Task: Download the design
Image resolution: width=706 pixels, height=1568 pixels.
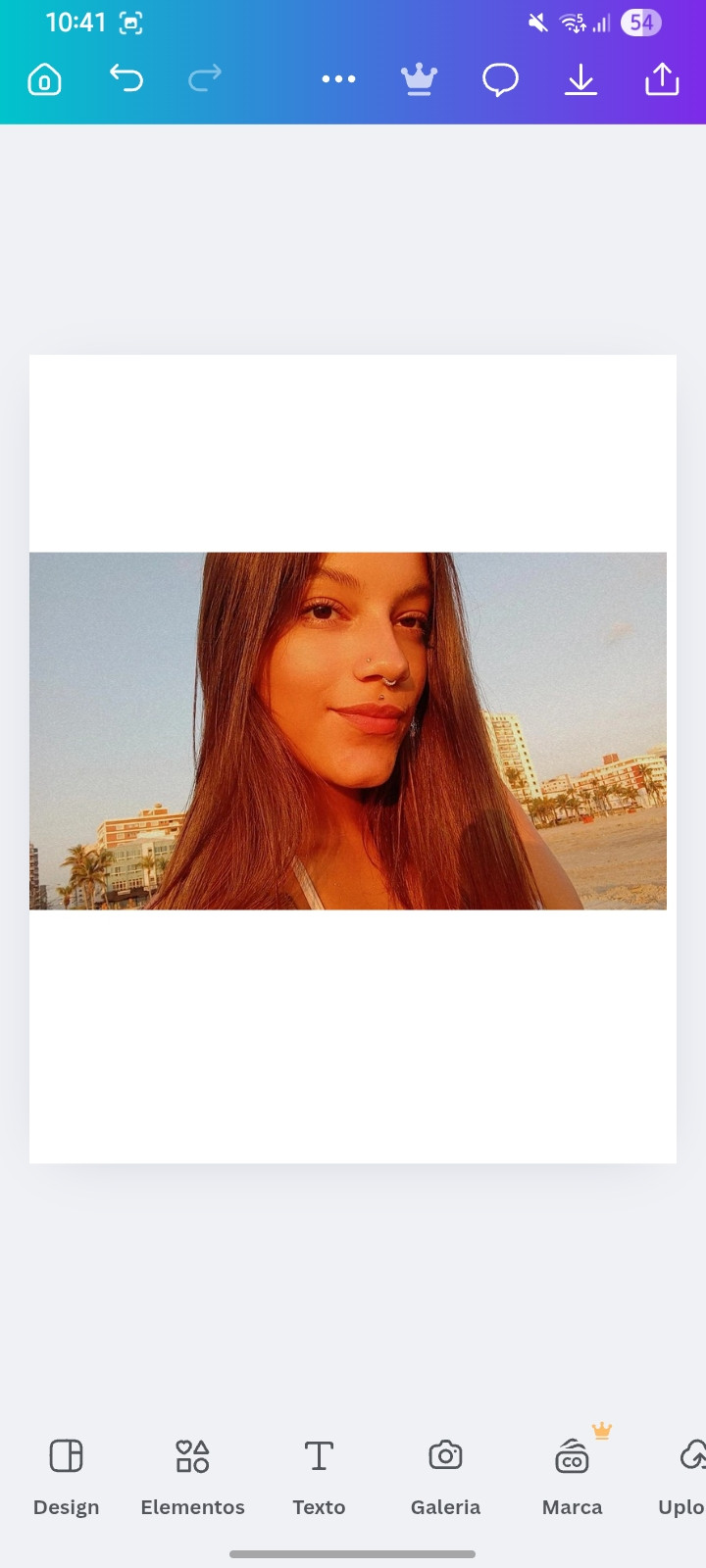Action: coord(580,79)
